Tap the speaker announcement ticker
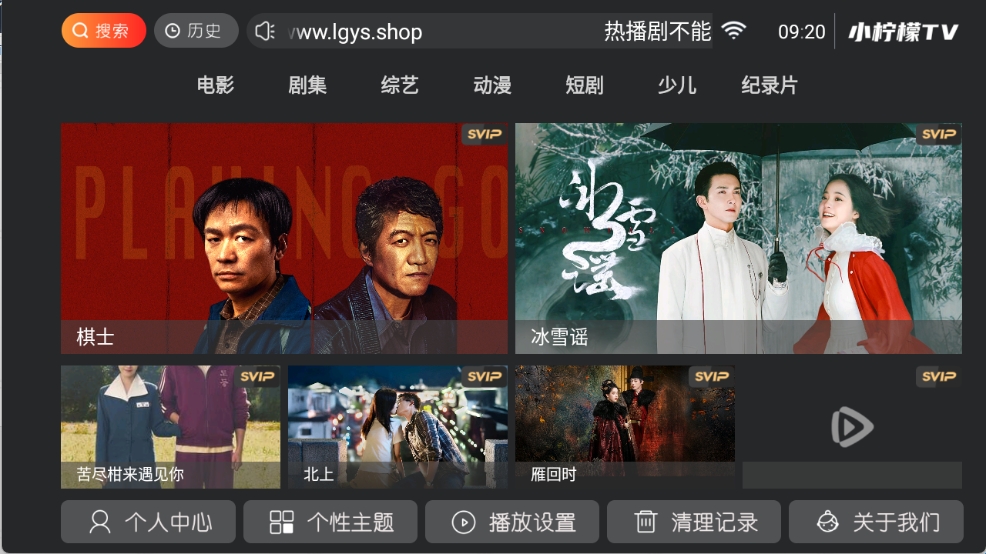 pyautogui.click(x=480, y=31)
